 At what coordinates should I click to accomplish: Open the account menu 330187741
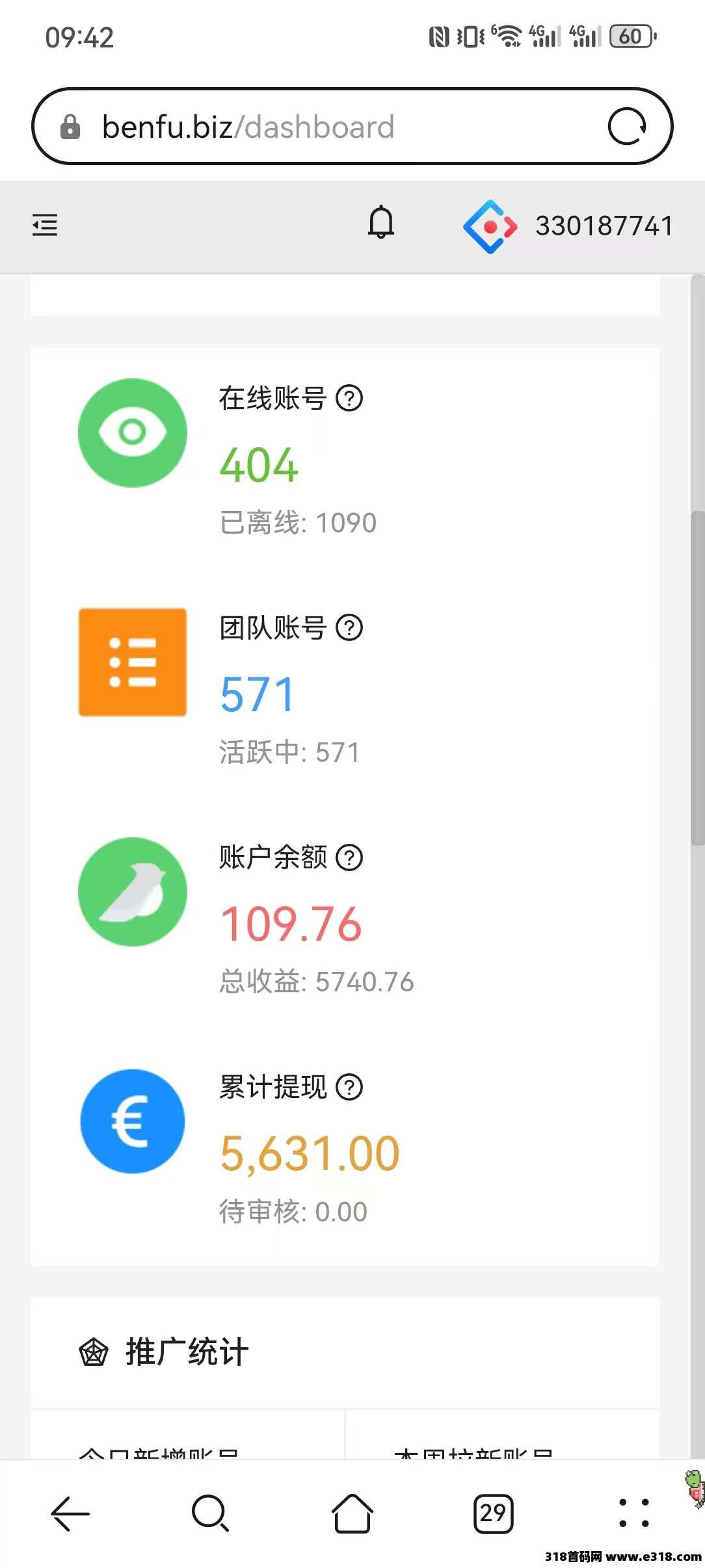(x=568, y=226)
